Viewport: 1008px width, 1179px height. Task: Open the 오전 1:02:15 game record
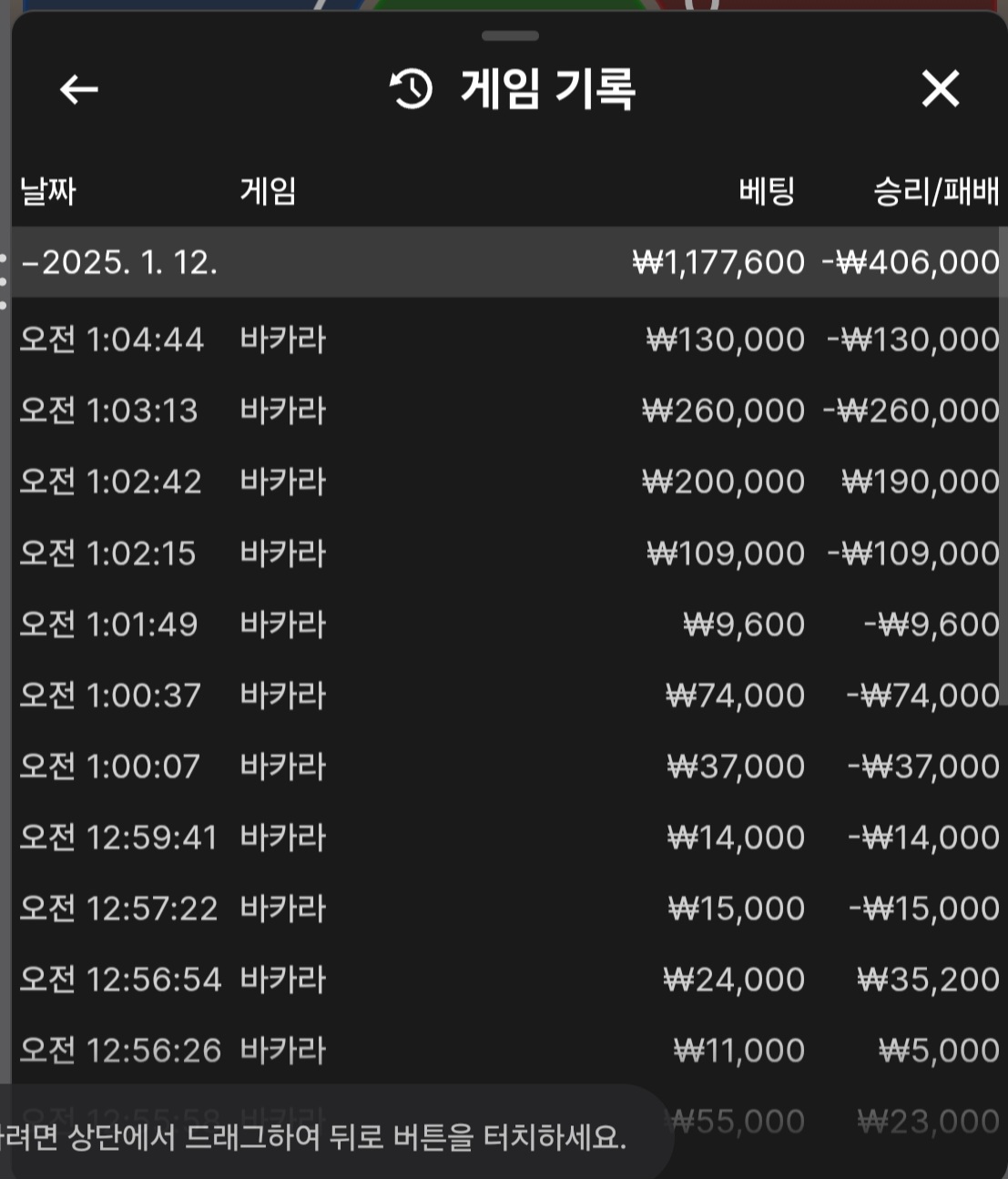(508, 553)
